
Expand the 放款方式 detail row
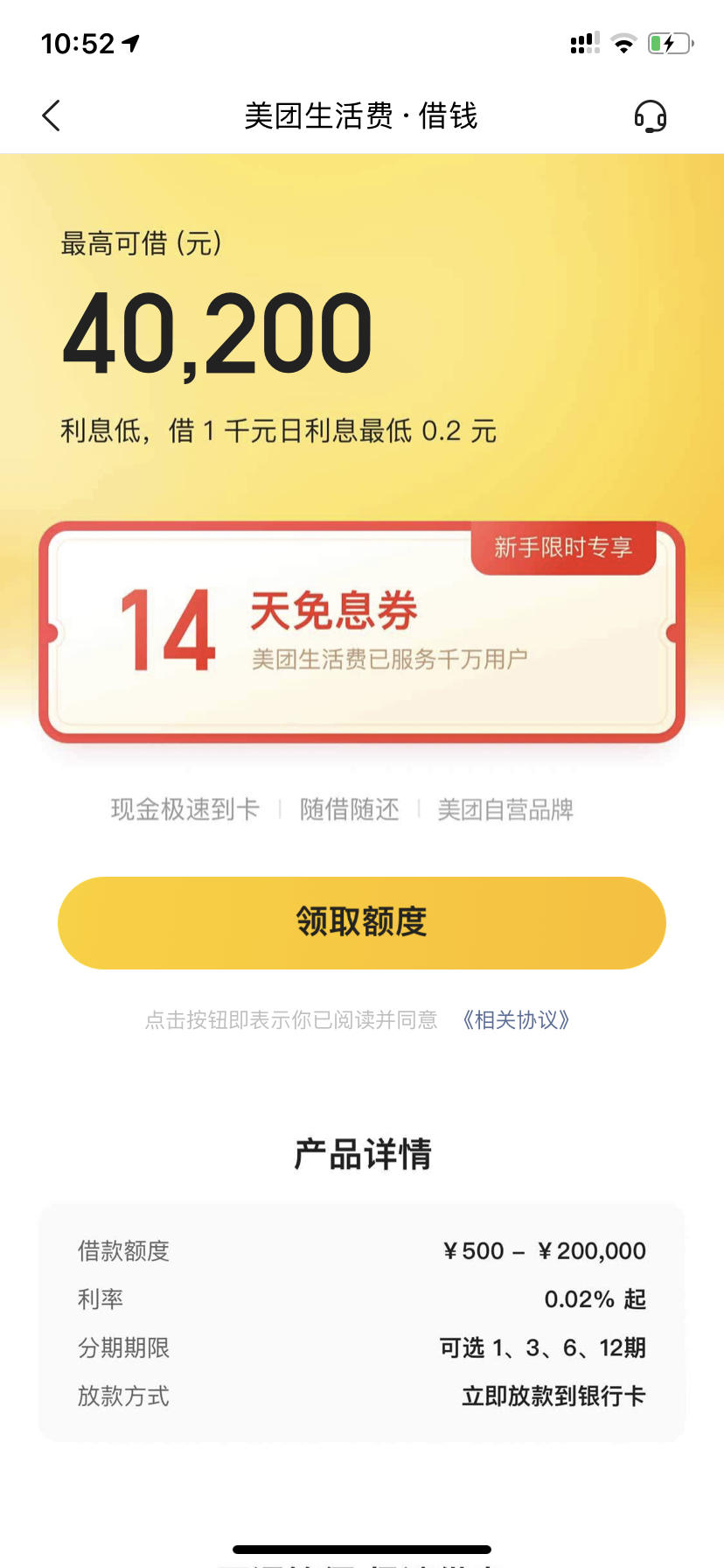[362, 1396]
